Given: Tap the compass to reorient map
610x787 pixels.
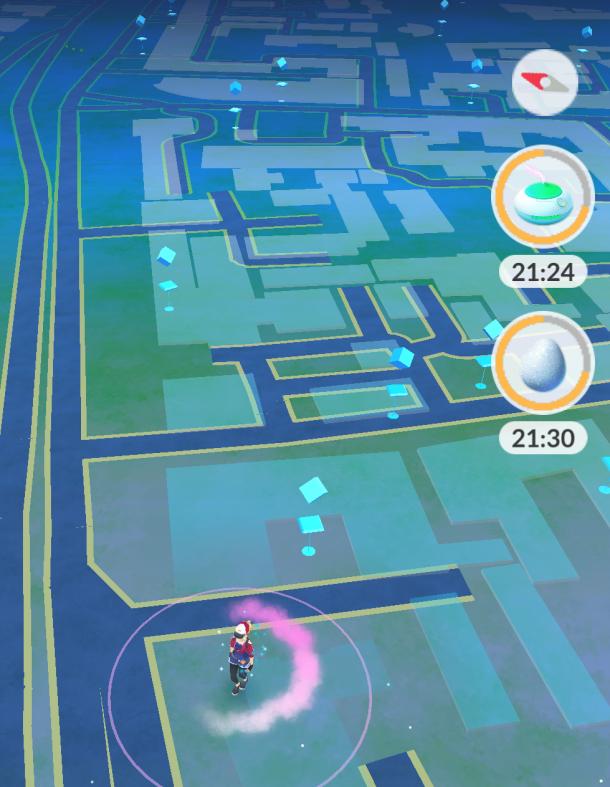Looking at the screenshot, I should [x=544, y=82].
